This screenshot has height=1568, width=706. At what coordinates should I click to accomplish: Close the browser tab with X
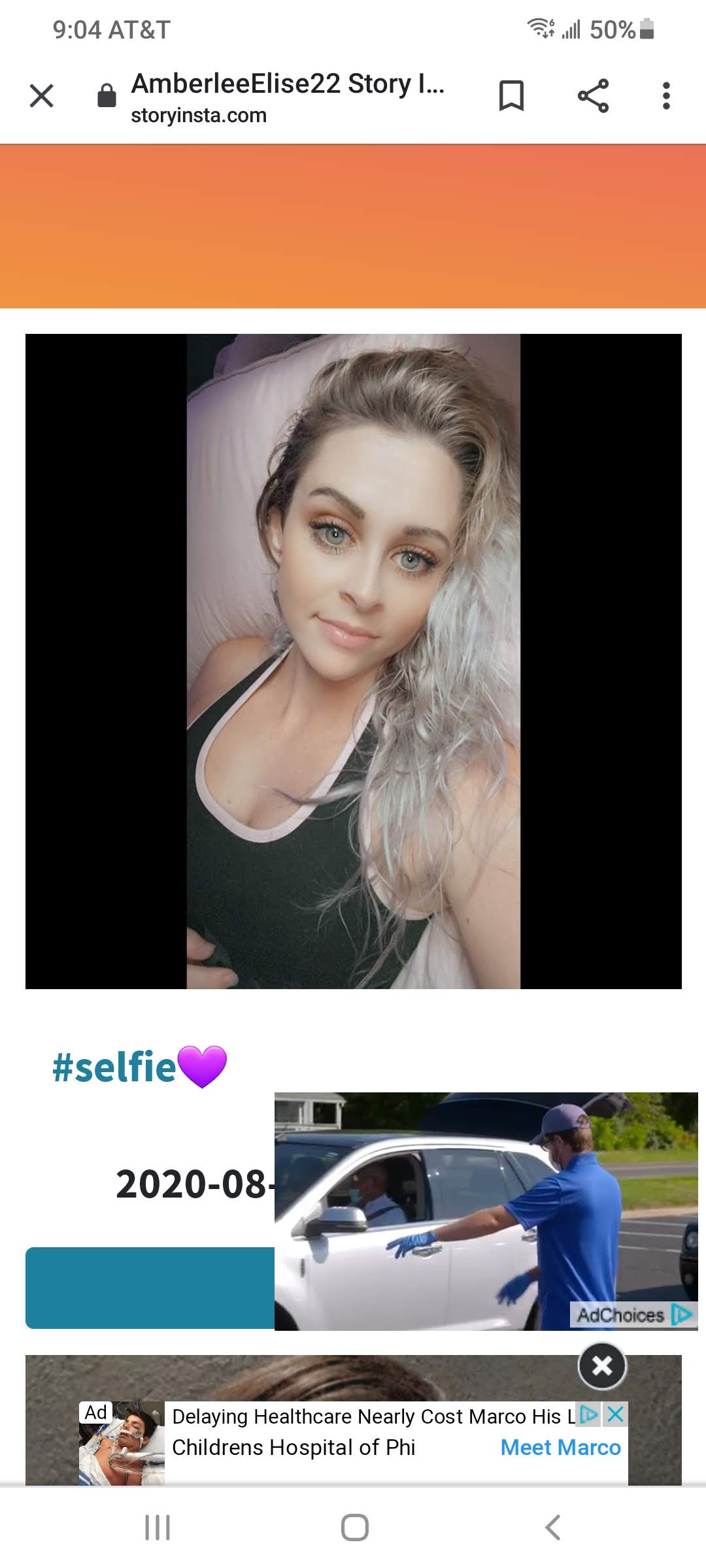pyautogui.click(x=42, y=96)
